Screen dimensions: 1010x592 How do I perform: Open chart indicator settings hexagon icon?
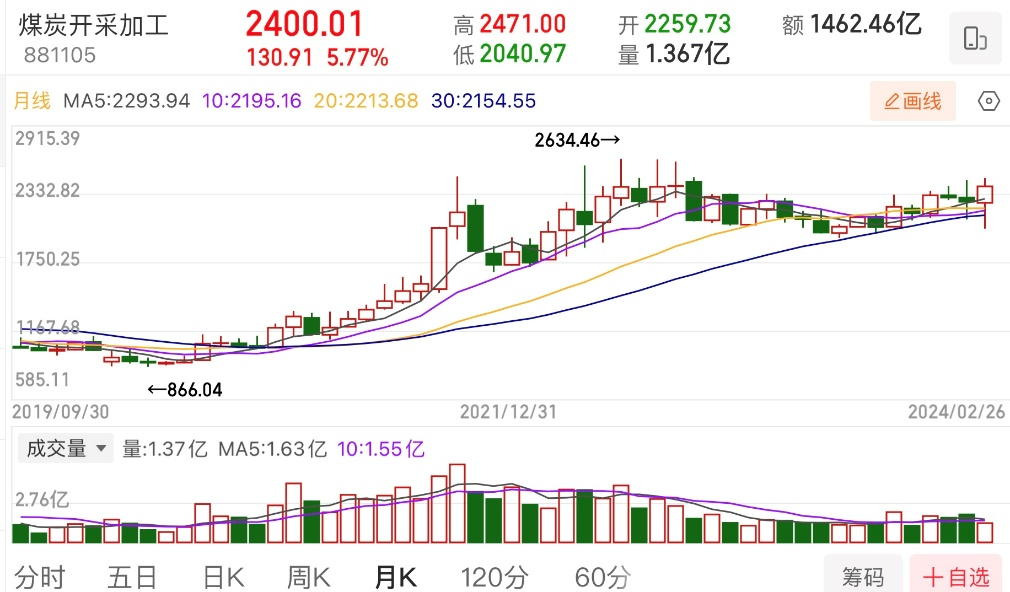988,101
